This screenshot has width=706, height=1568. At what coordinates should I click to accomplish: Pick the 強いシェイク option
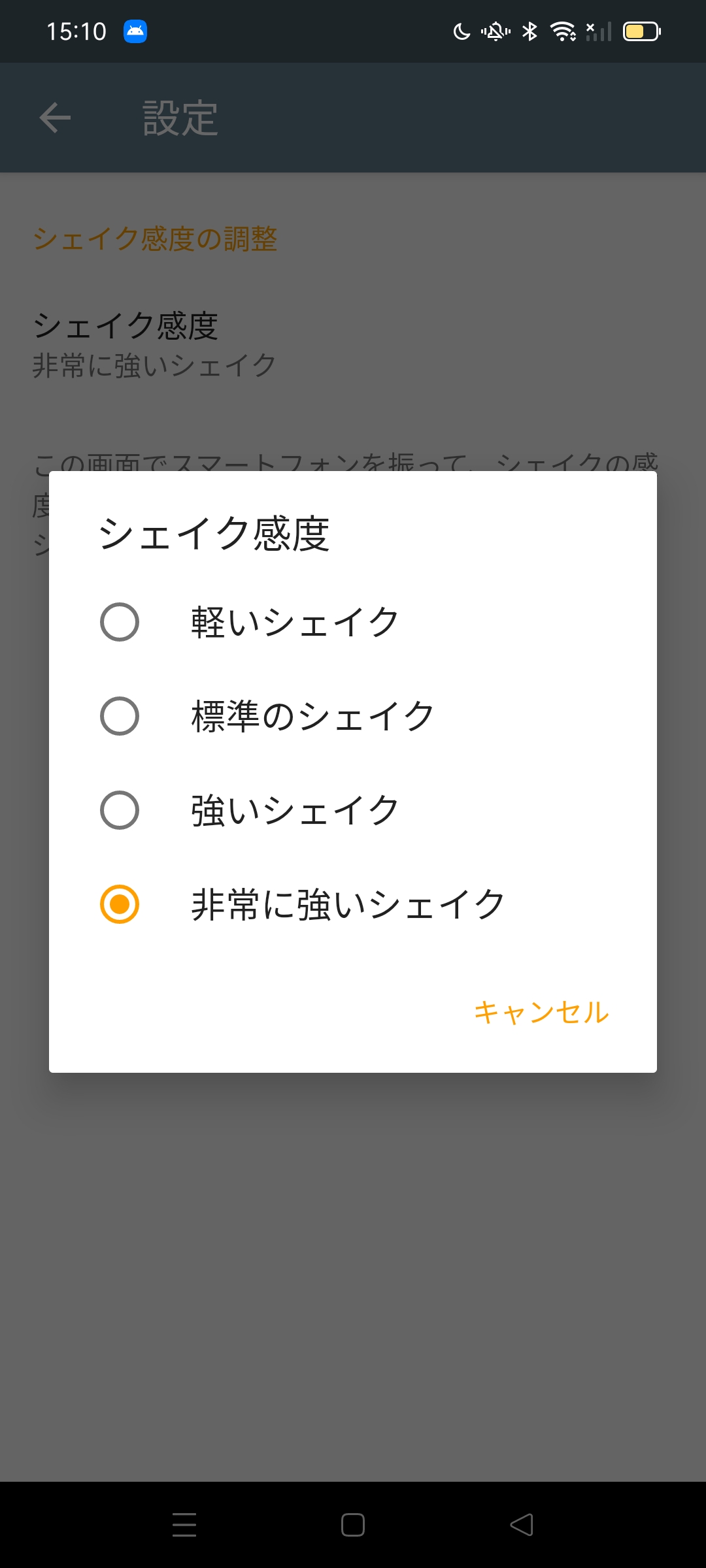tap(353, 810)
